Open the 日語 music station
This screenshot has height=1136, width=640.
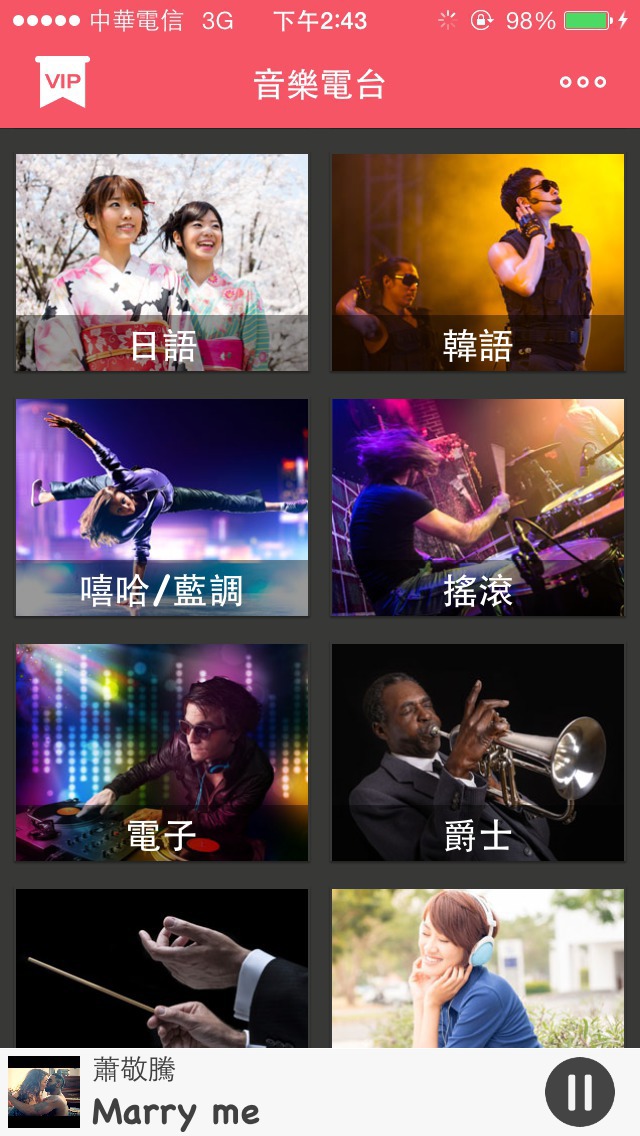click(x=162, y=262)
